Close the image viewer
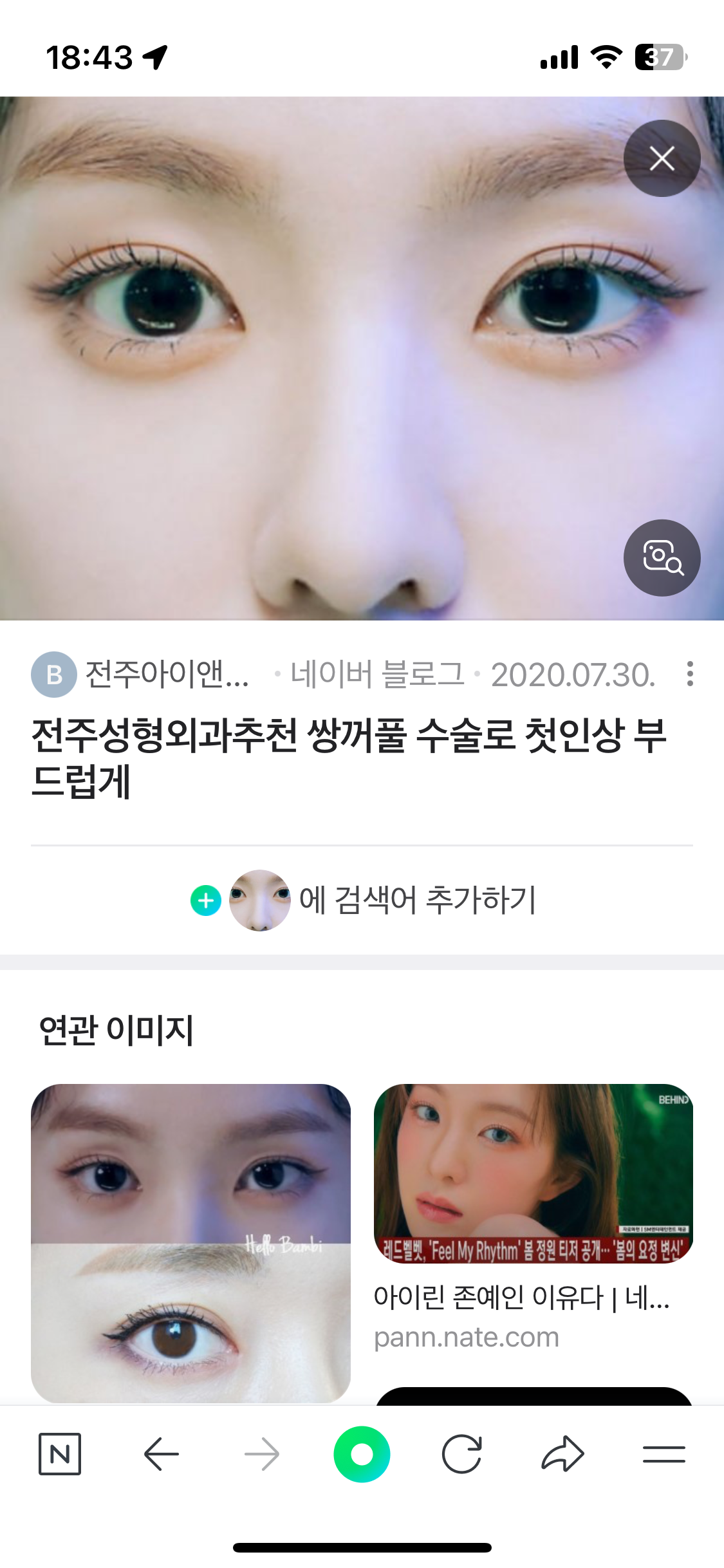The width and height of the screenshot is (724, 1568). (662, 158)
